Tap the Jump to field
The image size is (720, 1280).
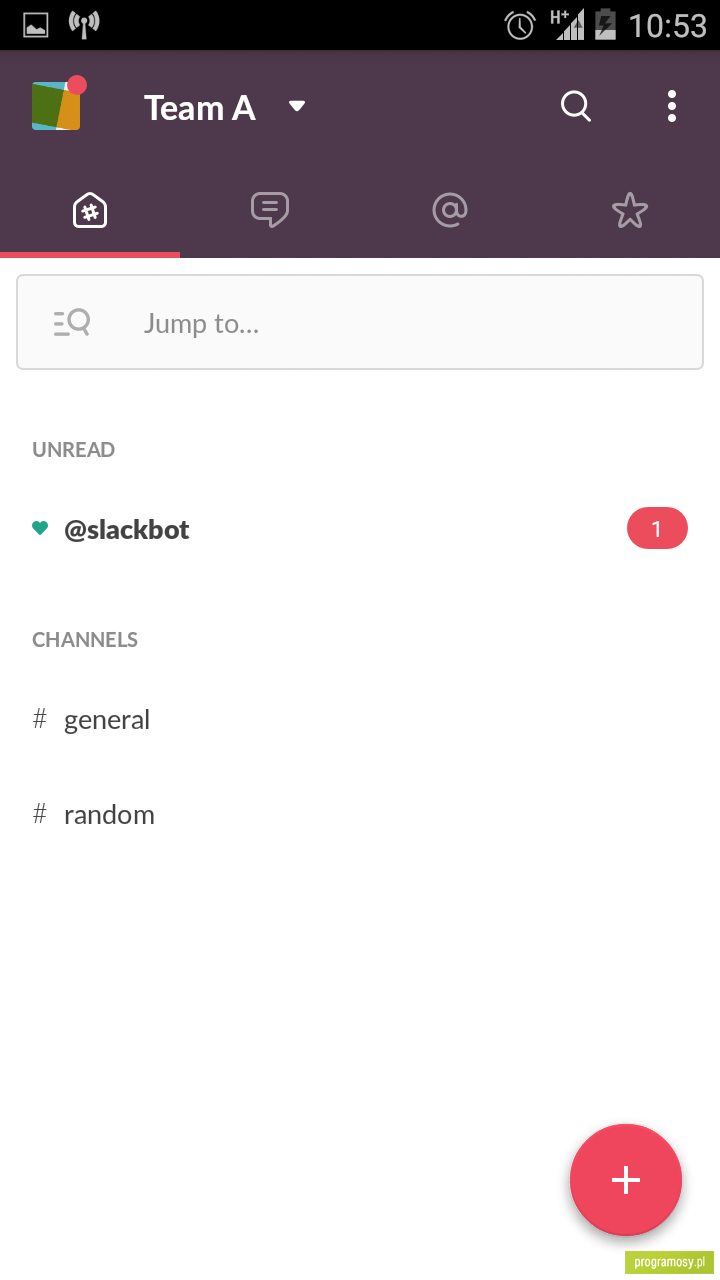point(360,322)
